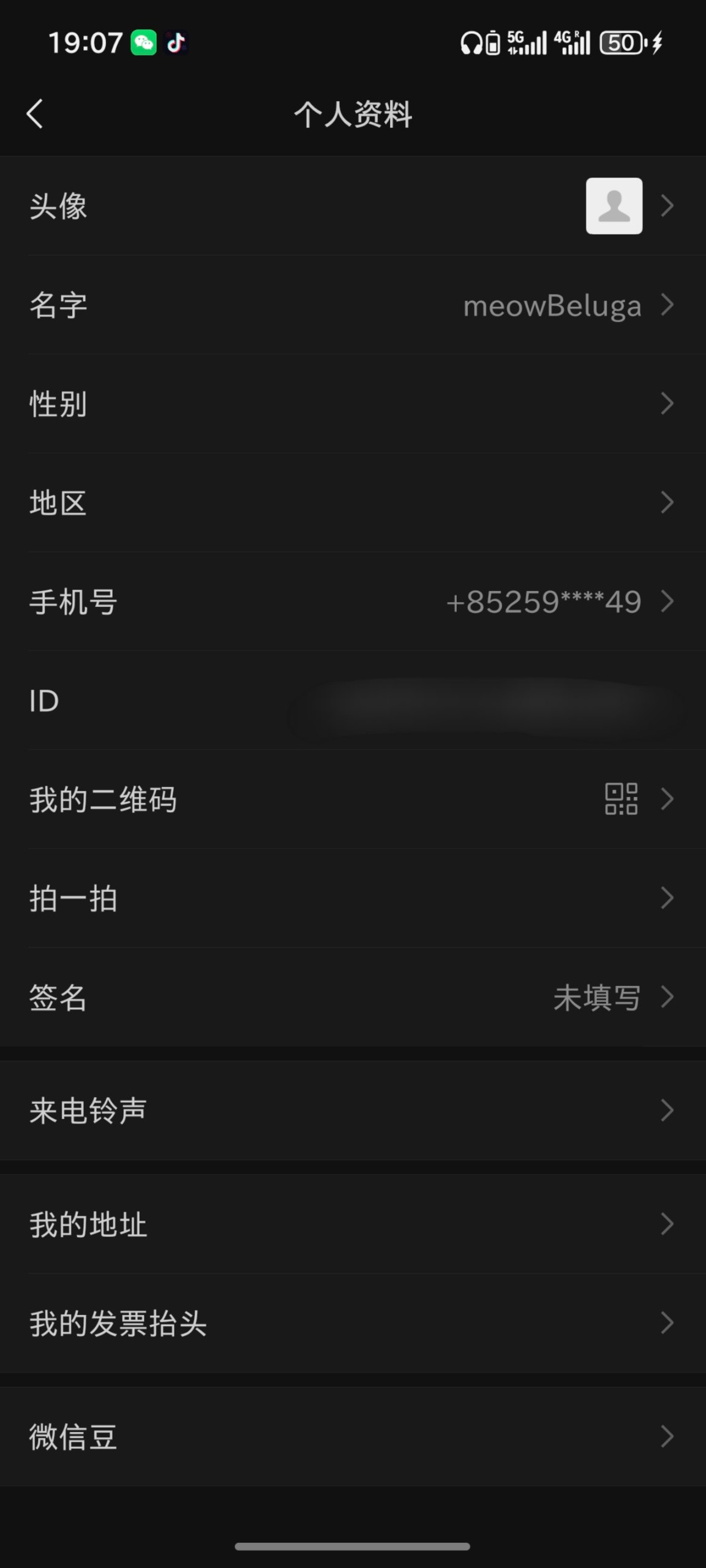This screenshot has width=706, height=1568.
Task: Edit the 签名 signature row
Action: [353, 998]
